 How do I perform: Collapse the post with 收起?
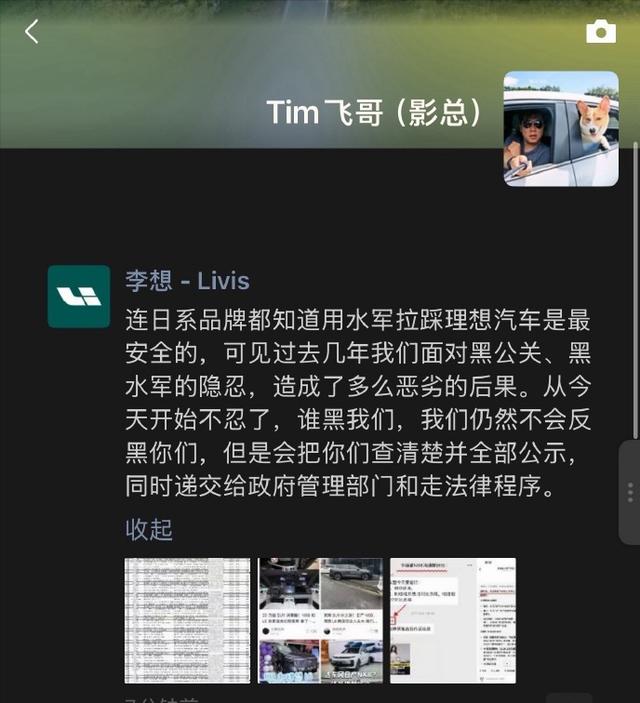(149, 529)
